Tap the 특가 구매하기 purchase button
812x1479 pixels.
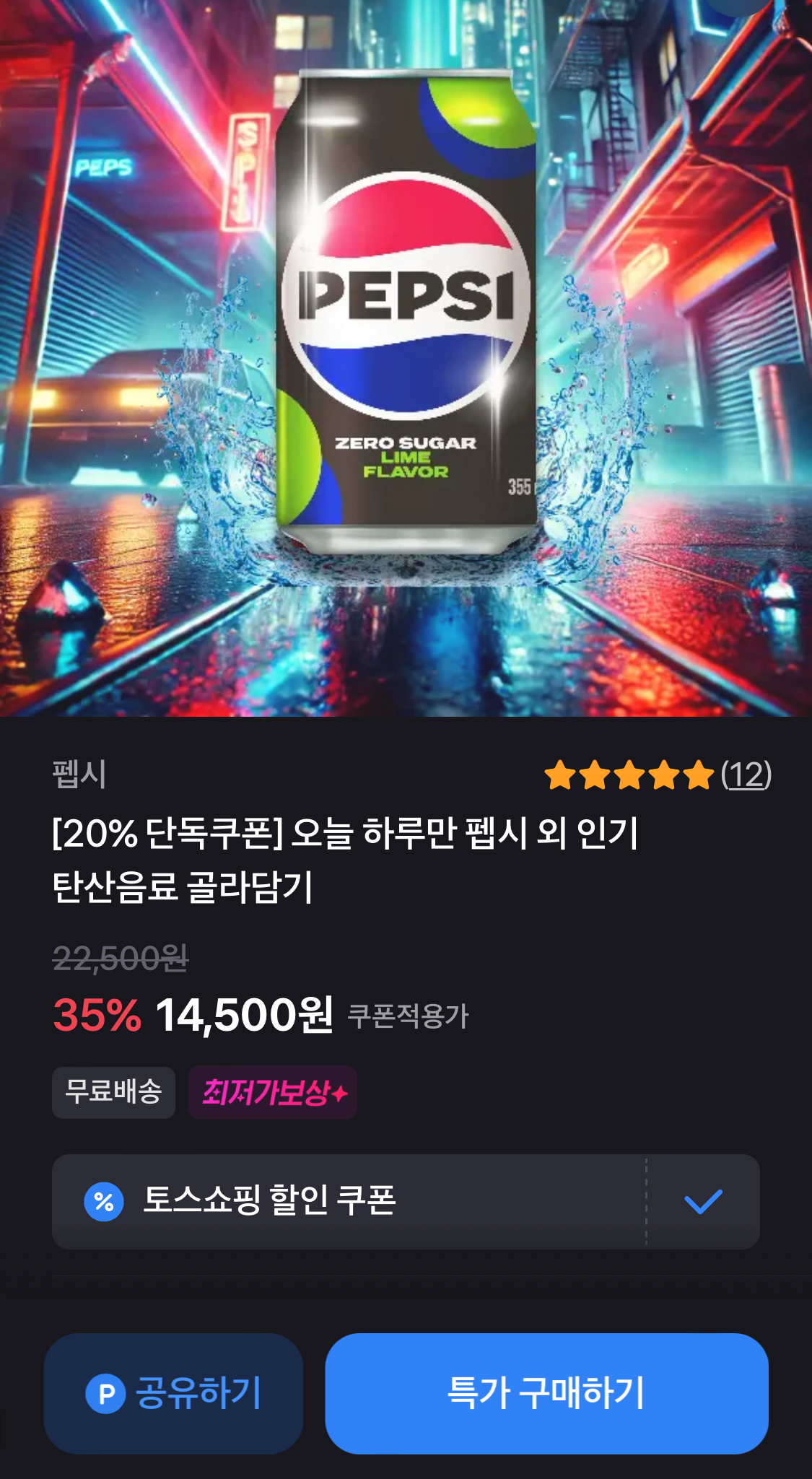546,1393
